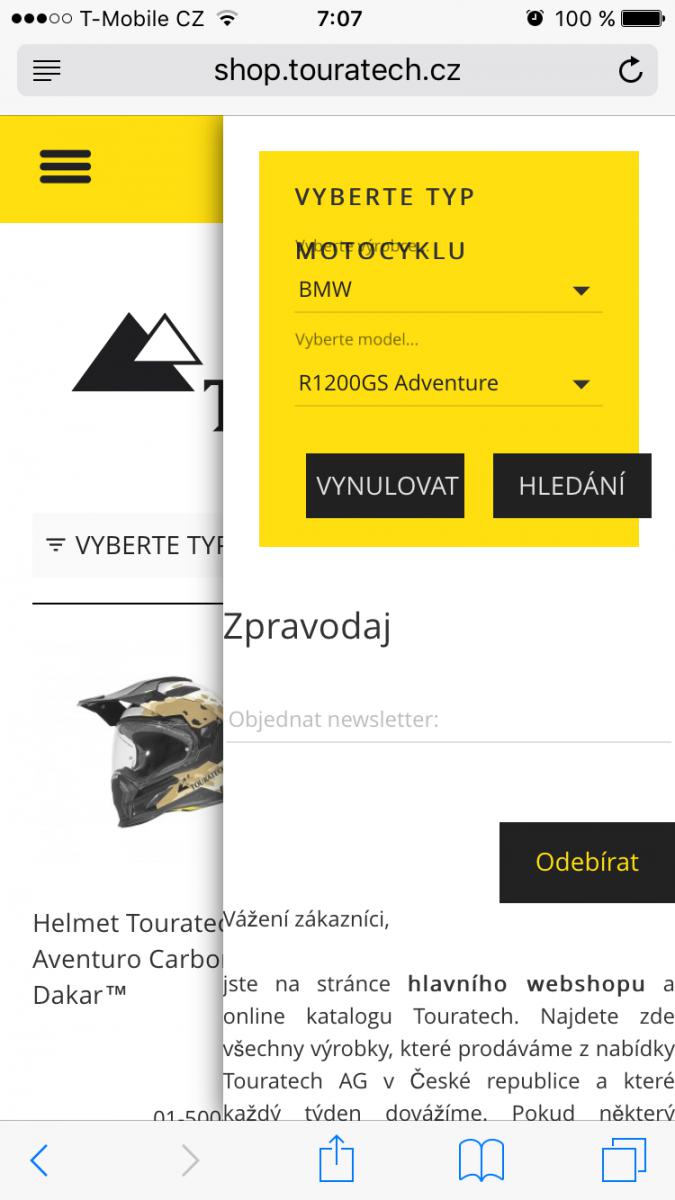Tap the shop.touratech.cz address bar
The width and height of the screenshot is (675, 1200).
click(x=337, y=71)
